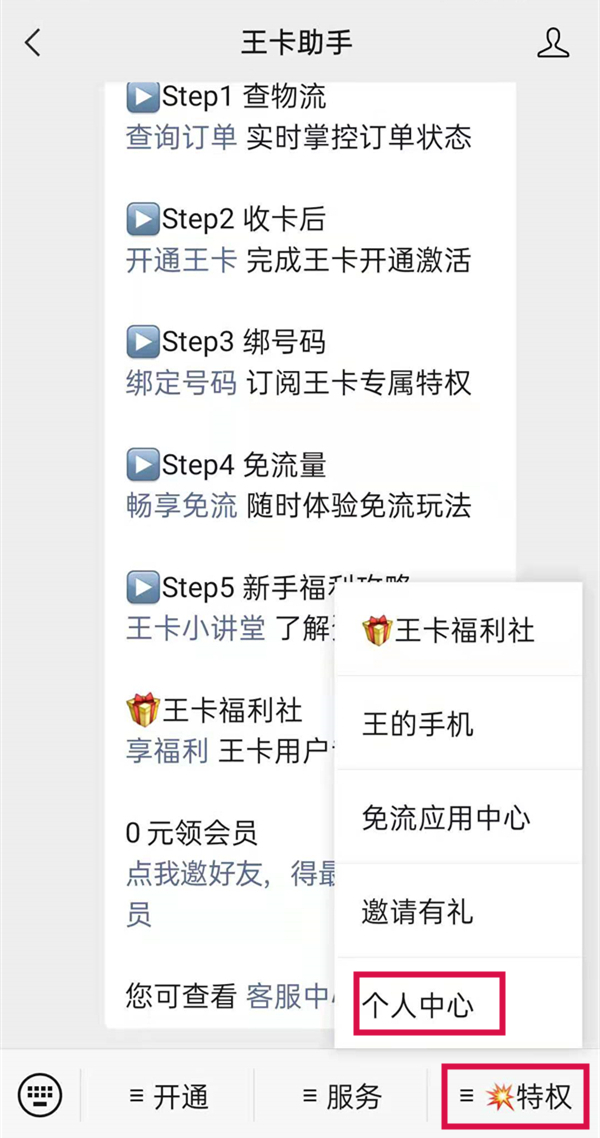The height and width of the screenshot is (1138, 600).
Task: Go back from 王卡助手 chat
Action: coord(34,43)
